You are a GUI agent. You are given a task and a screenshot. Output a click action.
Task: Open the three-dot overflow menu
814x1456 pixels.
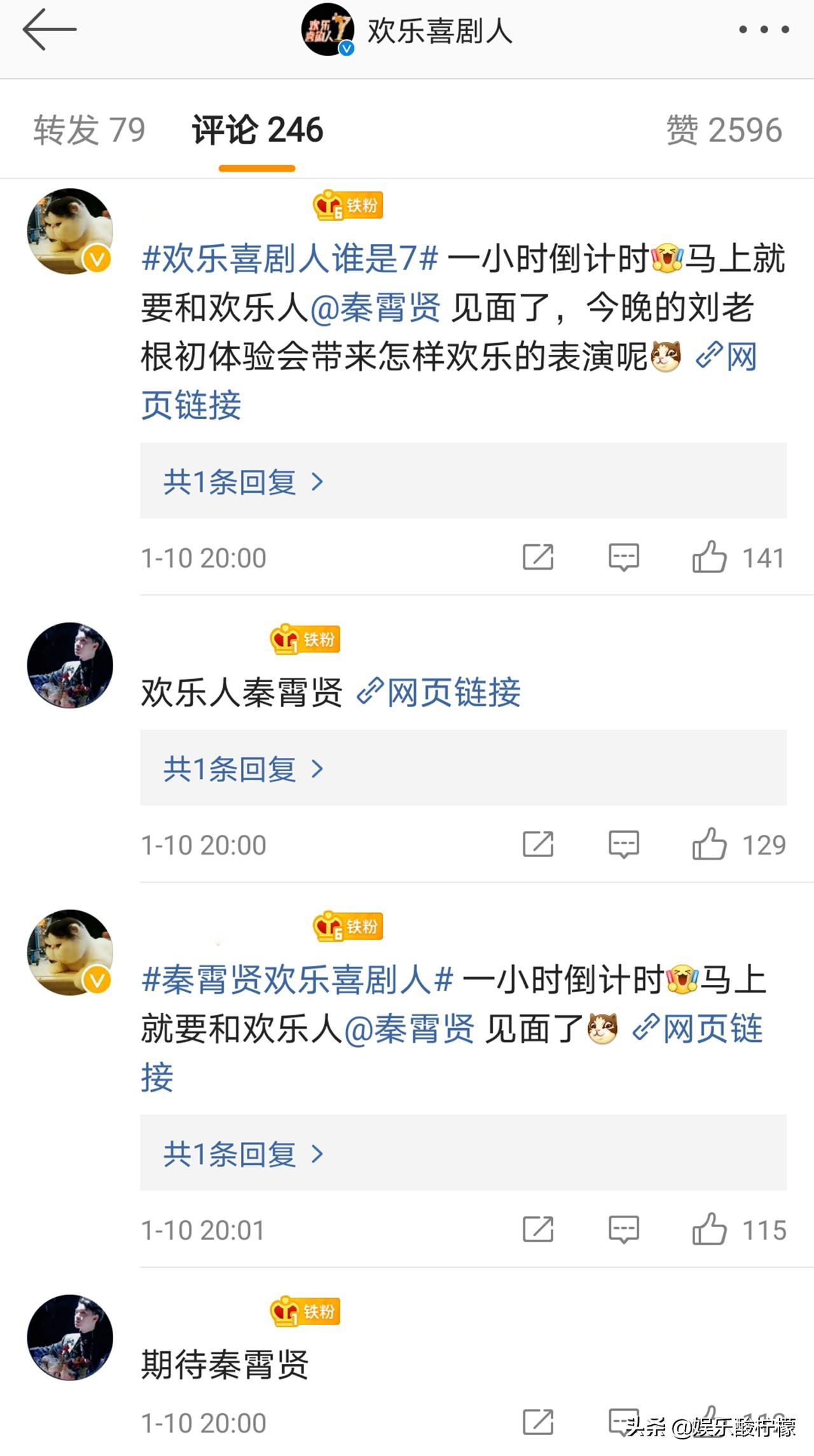pos(764,30)
